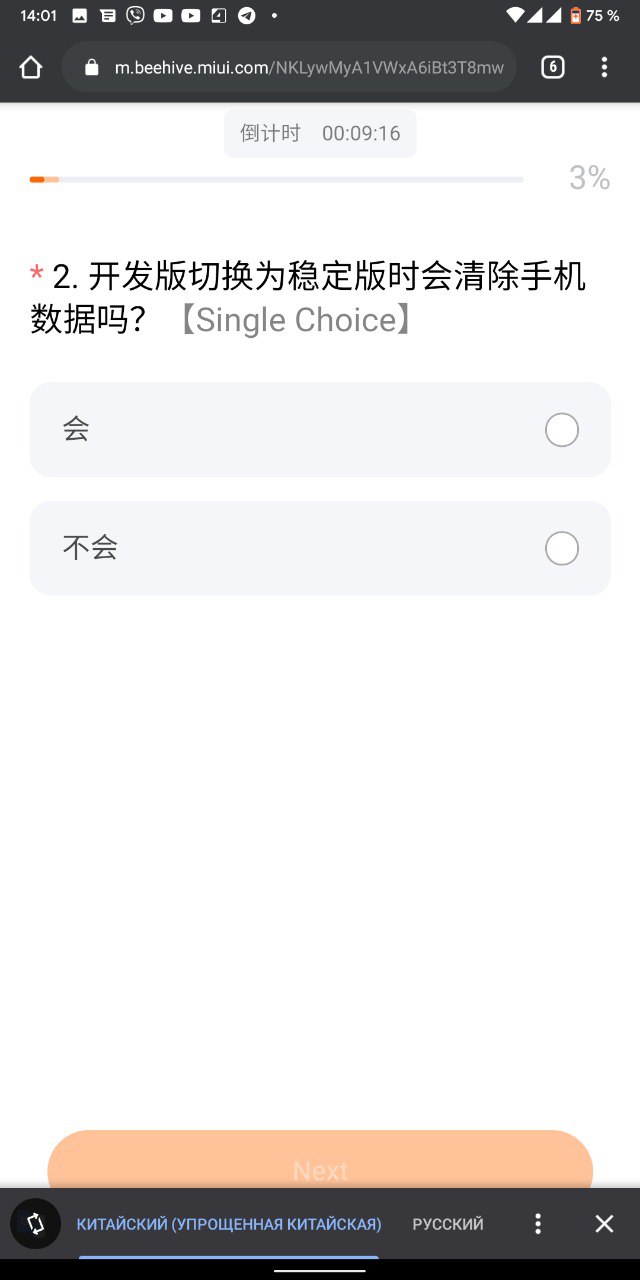Go to the browser home page

pos(31,68)
